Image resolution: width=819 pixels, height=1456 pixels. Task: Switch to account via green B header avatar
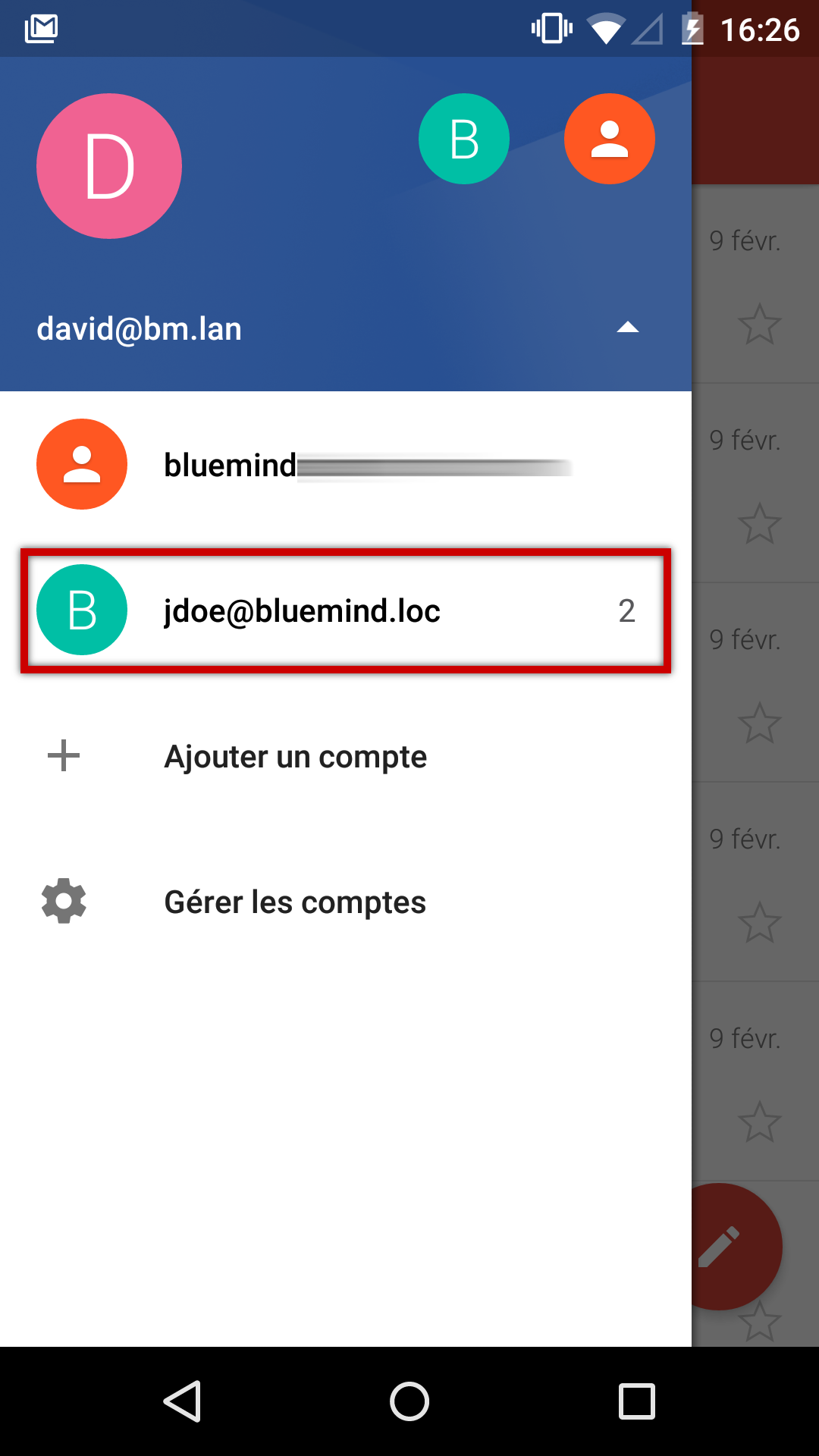(464, 139)
